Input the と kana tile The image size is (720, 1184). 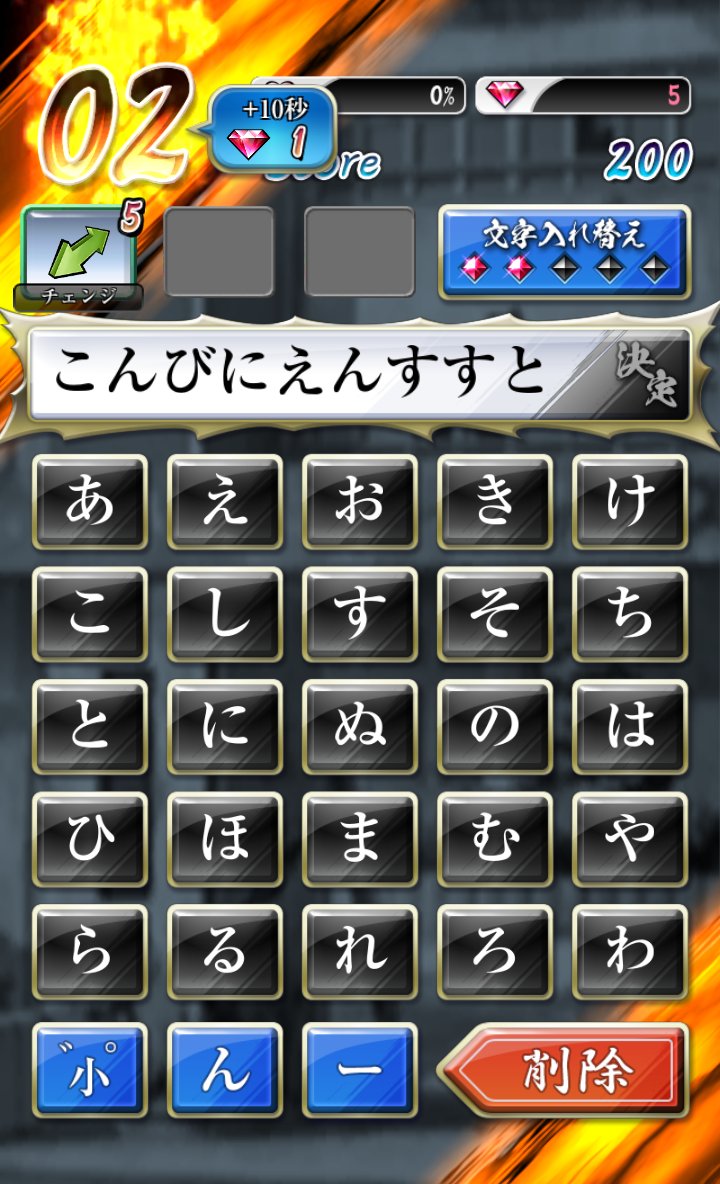90,726
